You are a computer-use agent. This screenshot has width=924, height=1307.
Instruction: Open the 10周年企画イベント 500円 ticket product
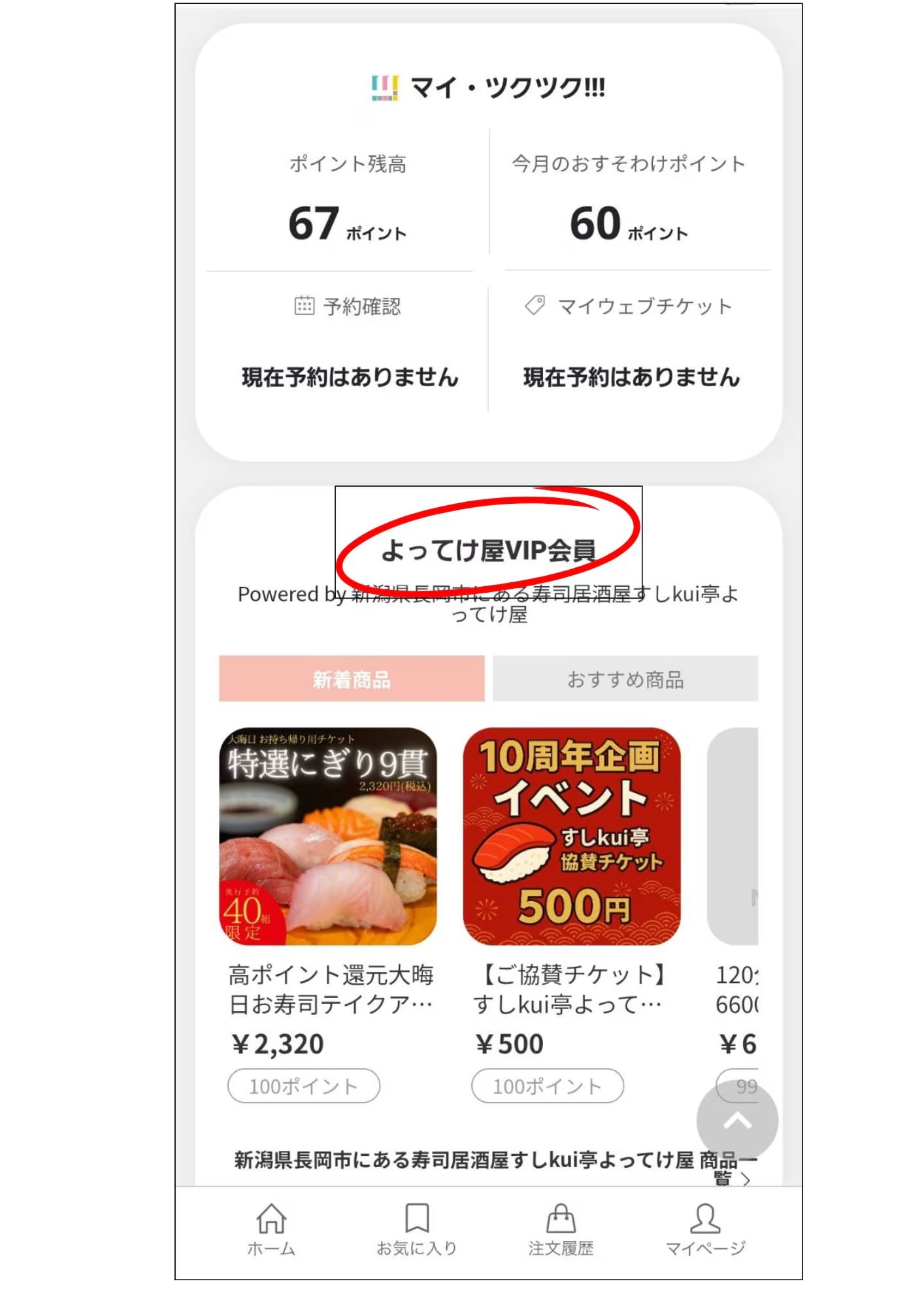click(572, 836)
